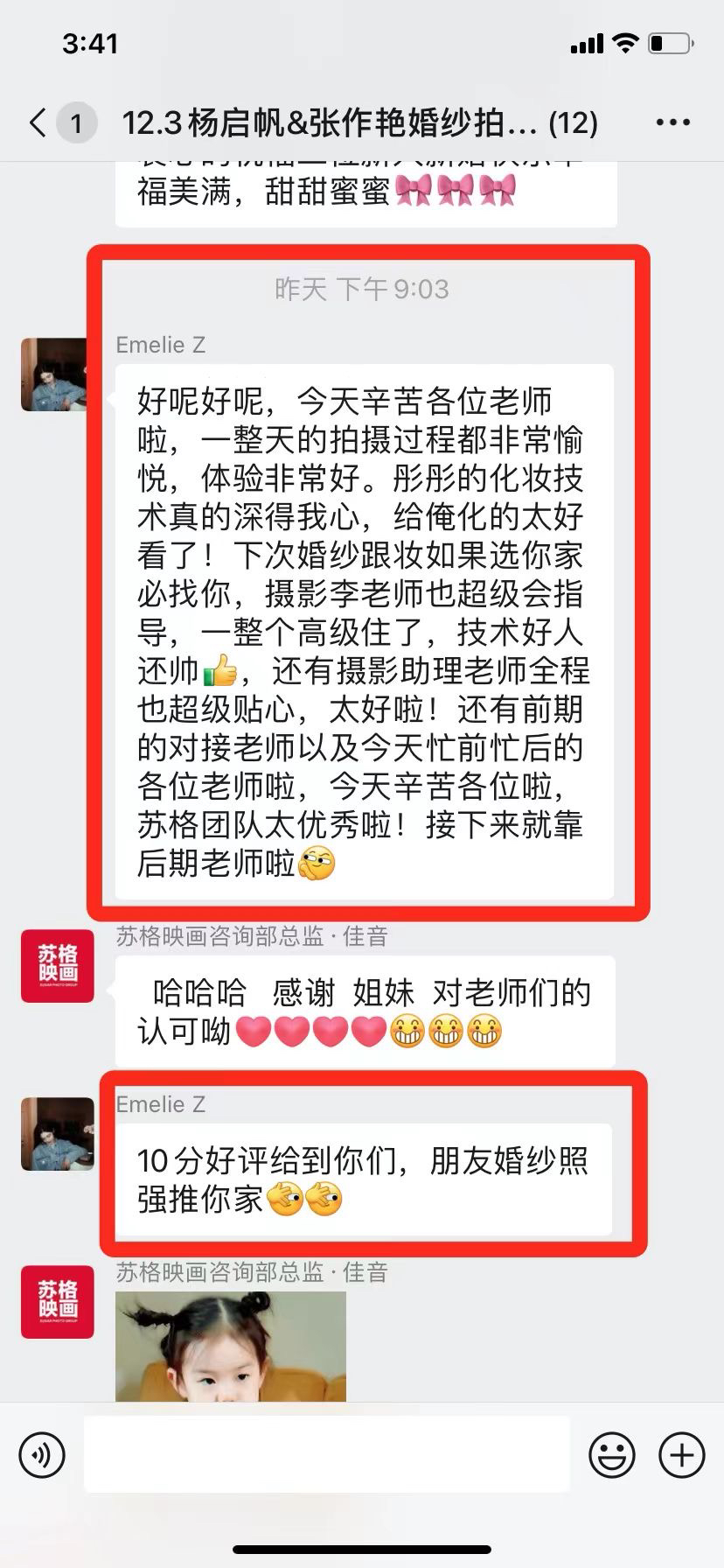Tap the message text input field
The height and width of the screenshot is (1568, 724).
click(327, 1454)
